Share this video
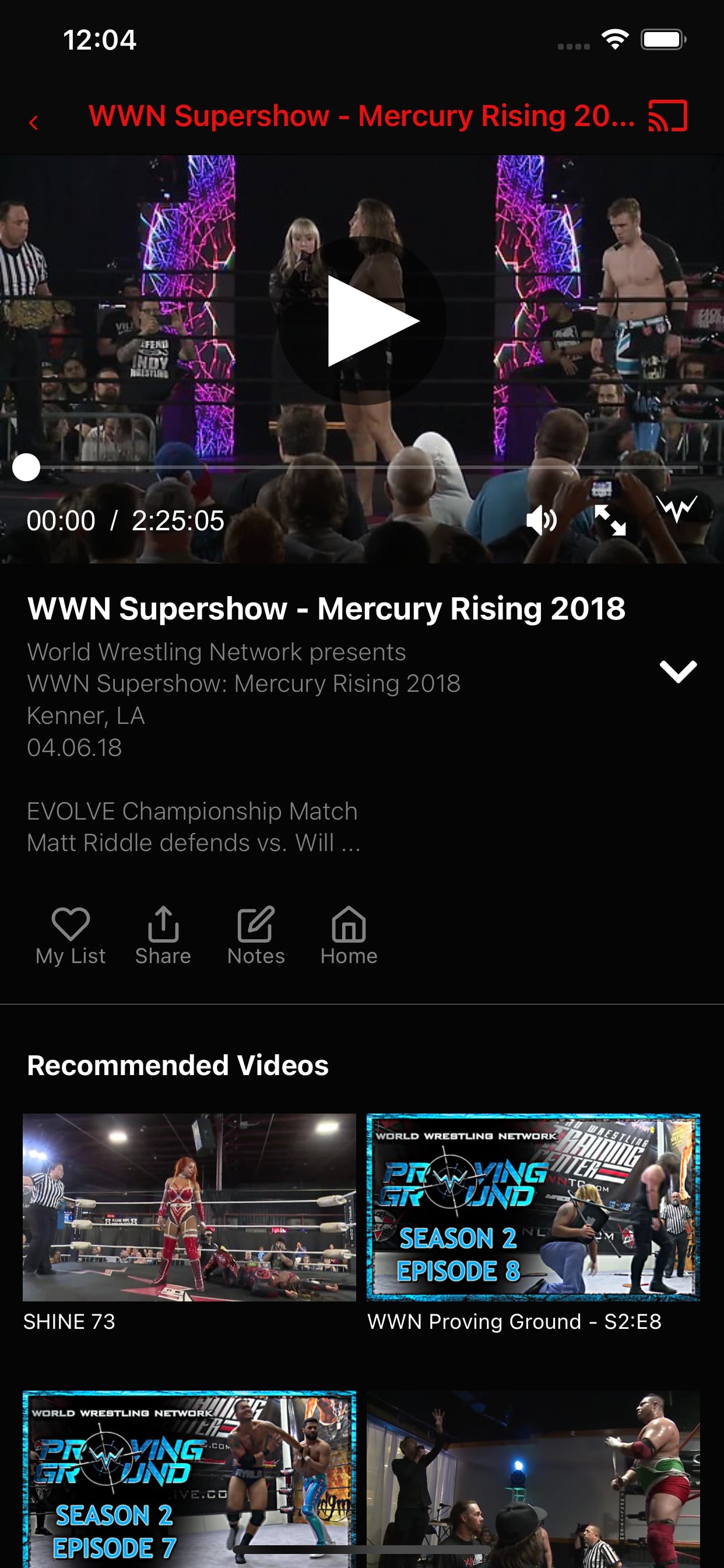724x1568 pixels. click(163, 936)
